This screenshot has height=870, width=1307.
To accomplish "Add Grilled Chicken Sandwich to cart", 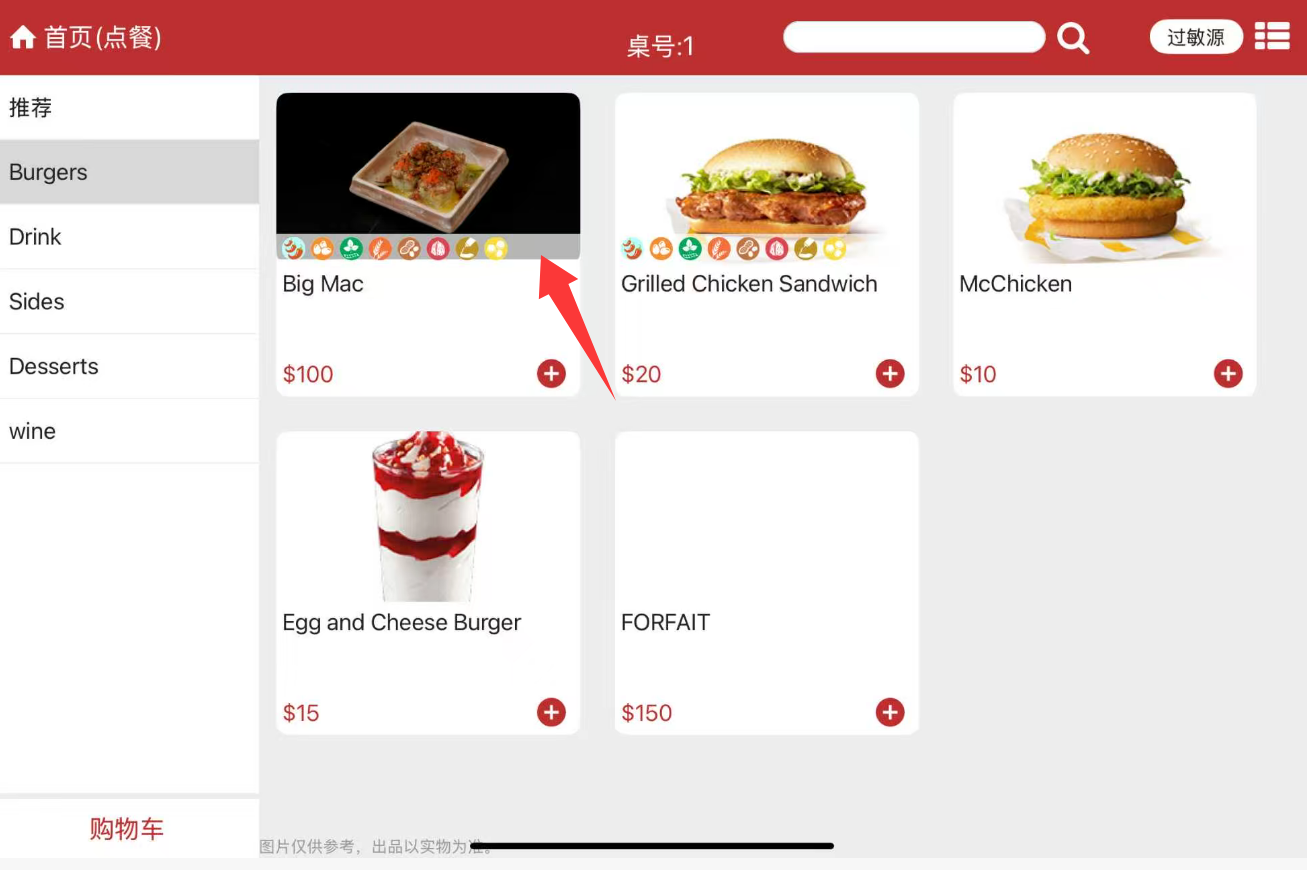I will (890, 374).
